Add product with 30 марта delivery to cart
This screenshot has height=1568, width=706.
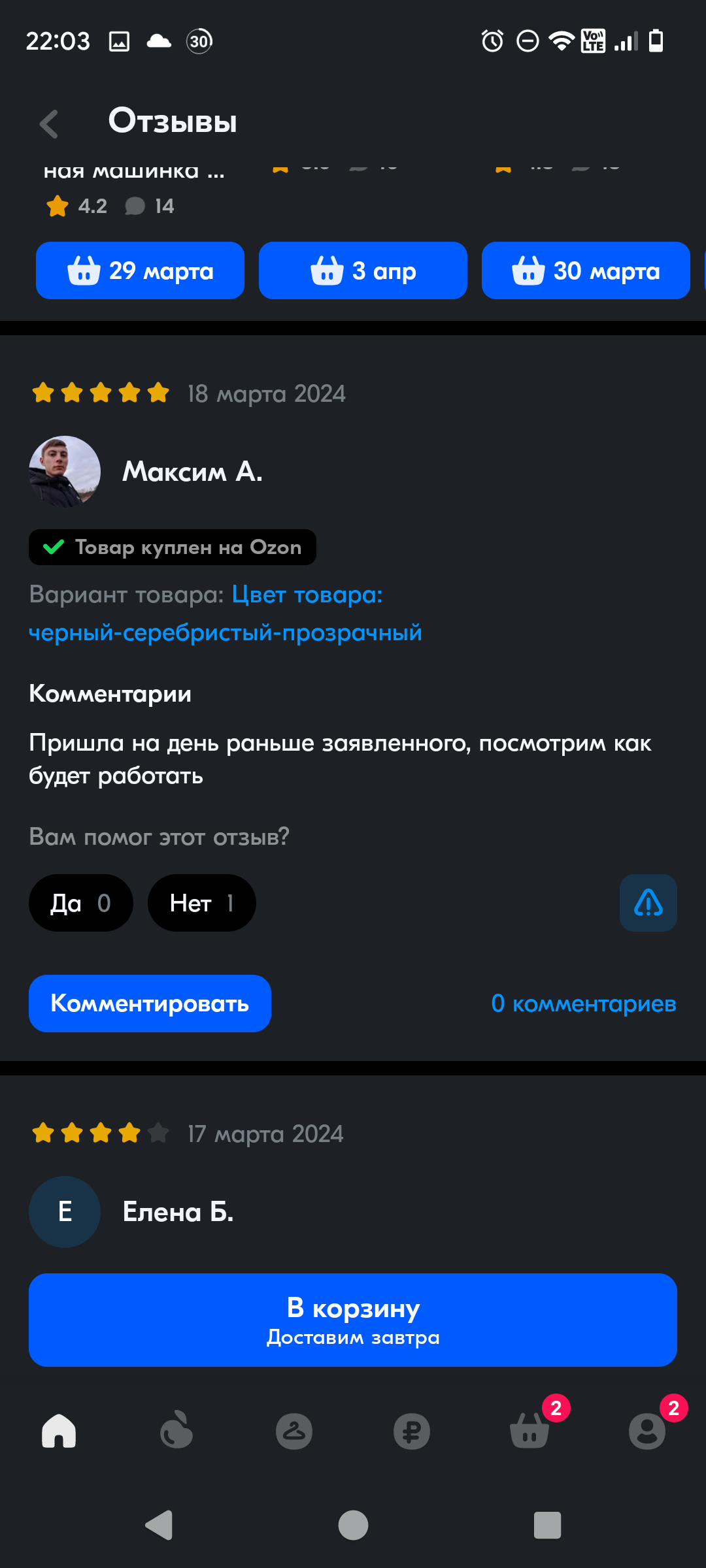click(586, 270)
